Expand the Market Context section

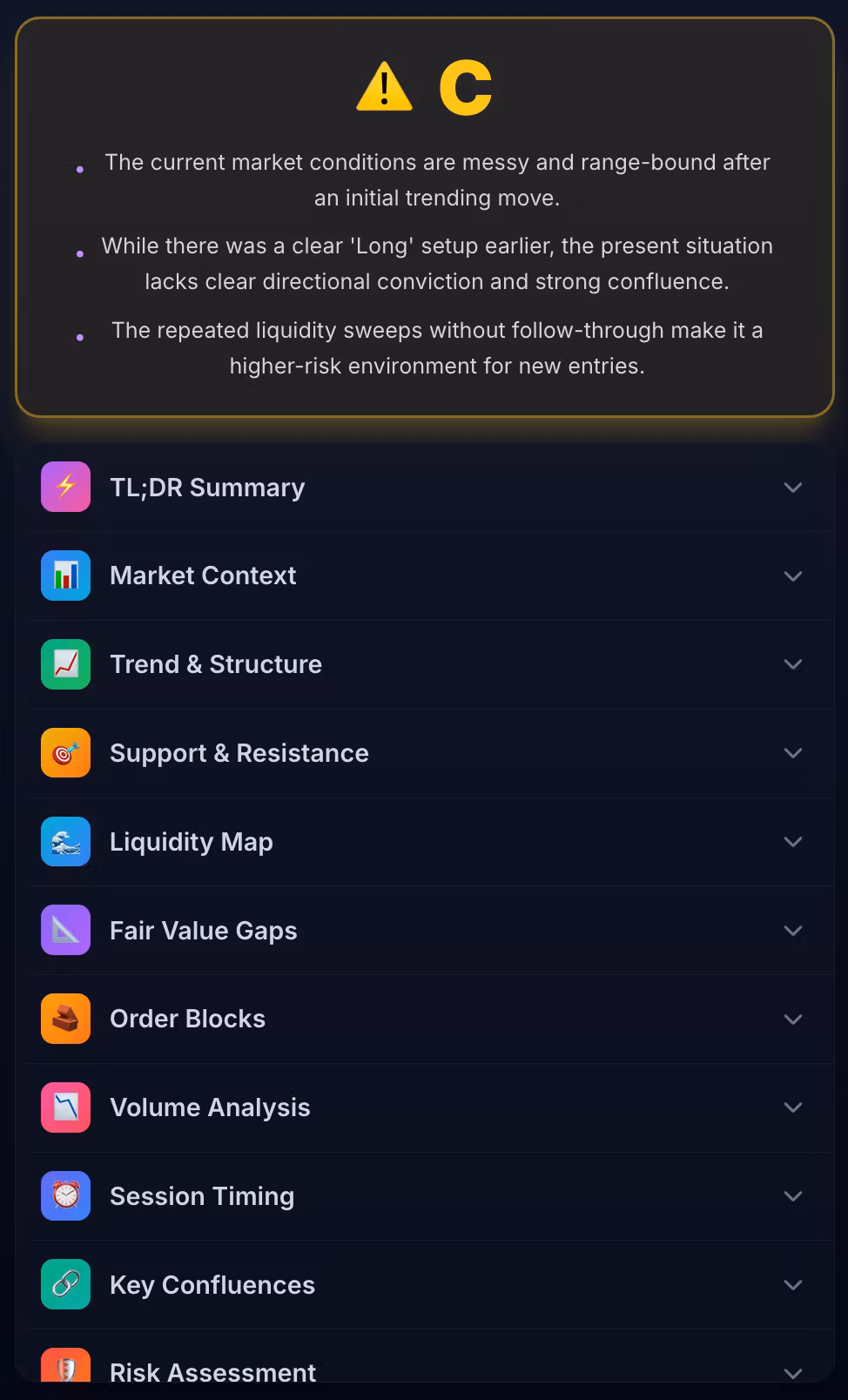pos(425,576)
